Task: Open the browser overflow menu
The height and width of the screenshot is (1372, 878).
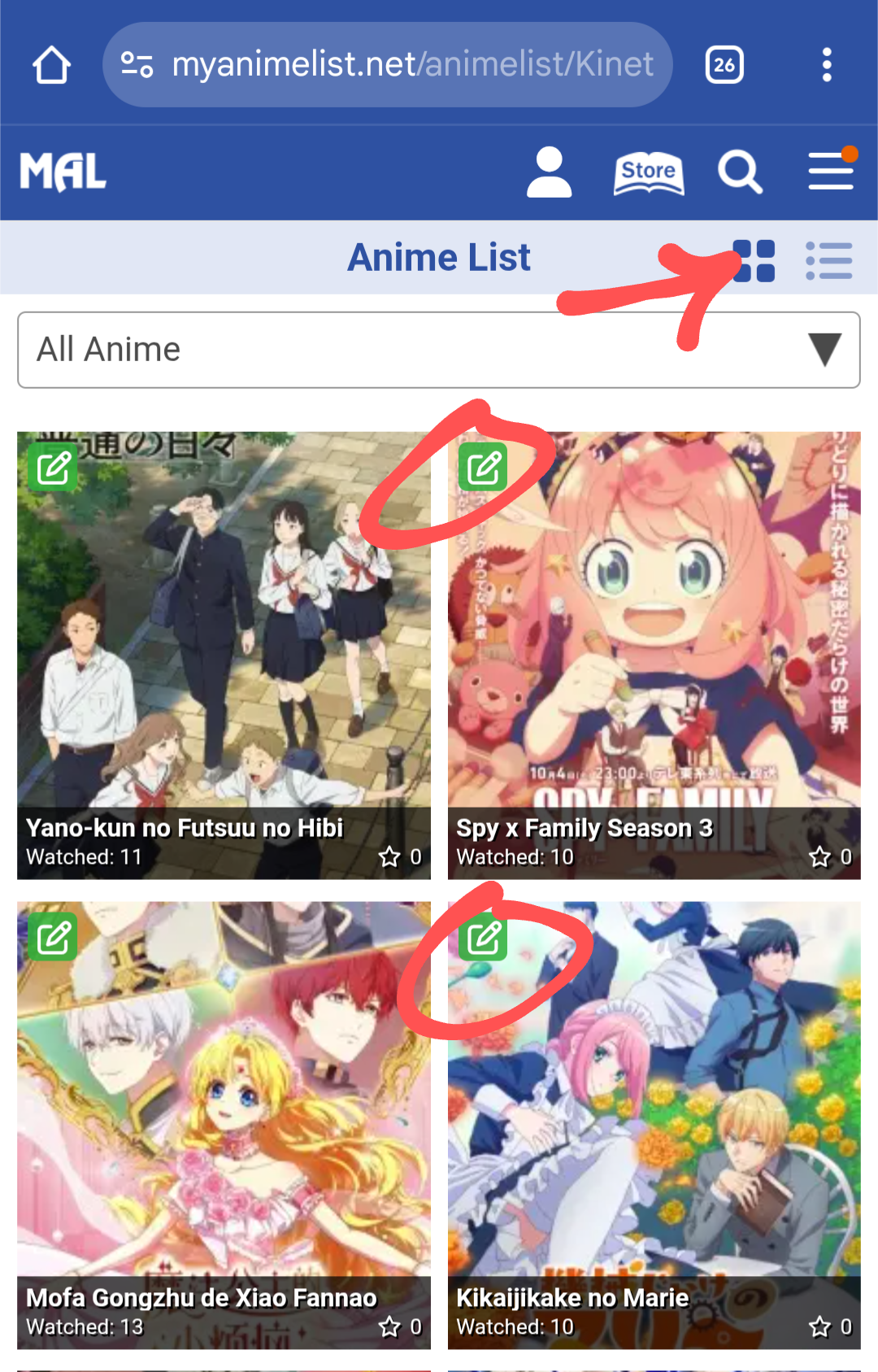Action: 827,65
